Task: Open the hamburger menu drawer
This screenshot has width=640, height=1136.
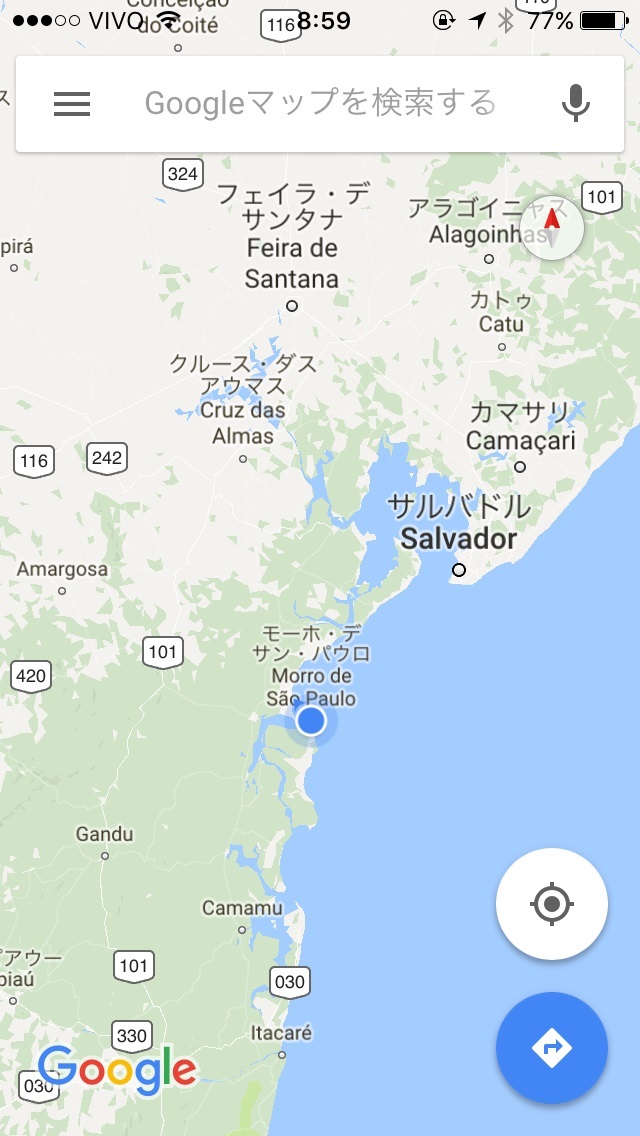Action: coord(72,103)
